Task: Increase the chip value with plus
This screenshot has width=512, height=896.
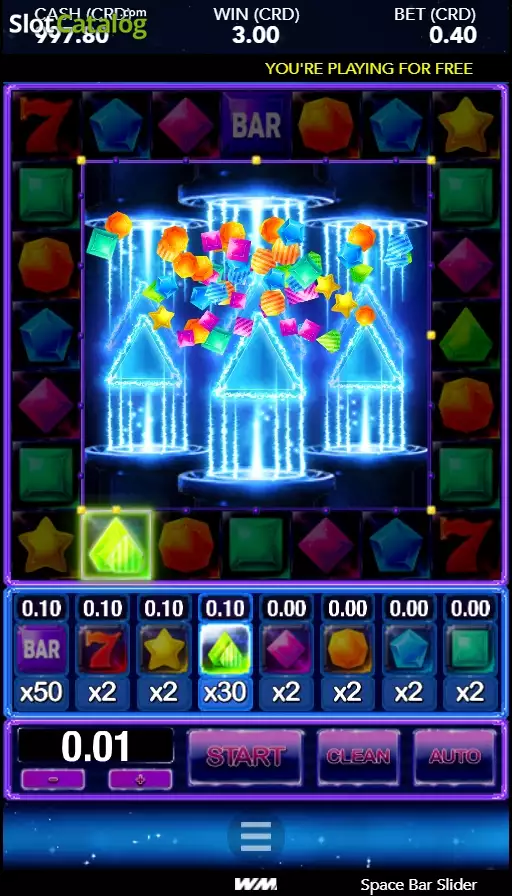Action: click(140, 779)
